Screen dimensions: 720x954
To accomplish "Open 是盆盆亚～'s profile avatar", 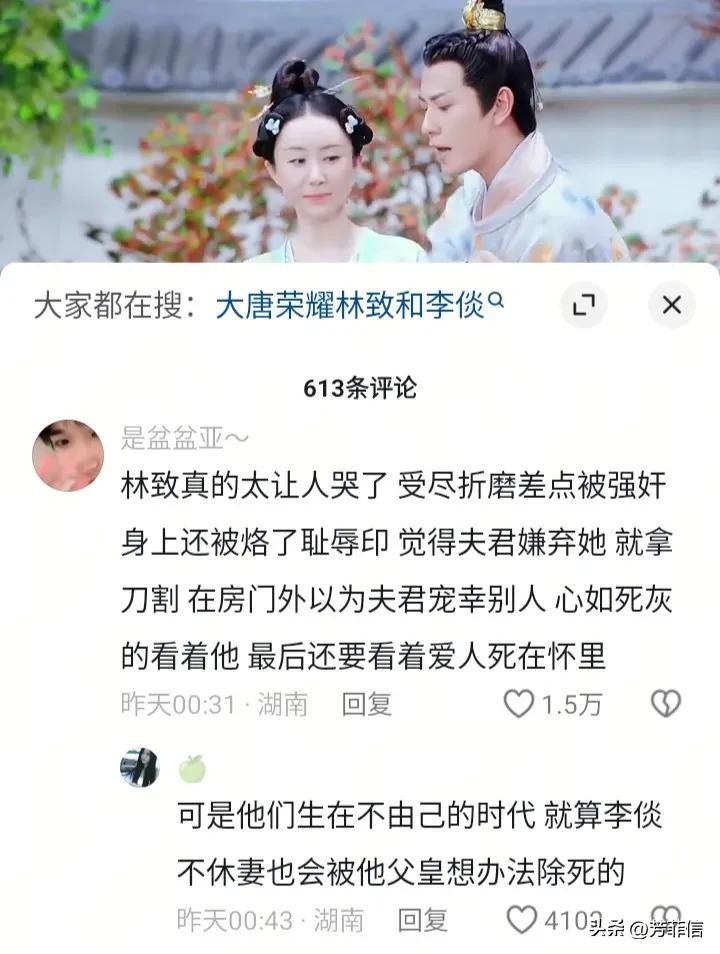I will pyautogui.click(x=68, y=456).
